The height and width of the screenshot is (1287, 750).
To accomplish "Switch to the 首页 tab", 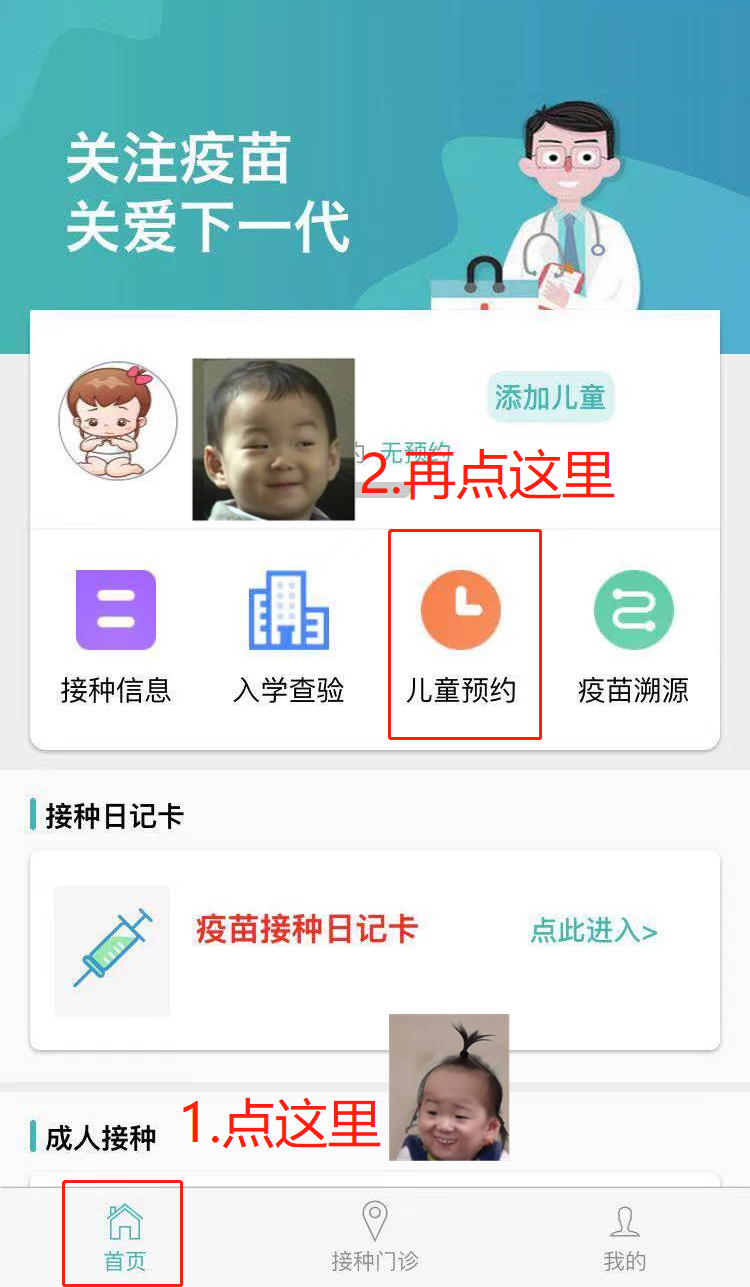I will click(x=124, y=1236).
